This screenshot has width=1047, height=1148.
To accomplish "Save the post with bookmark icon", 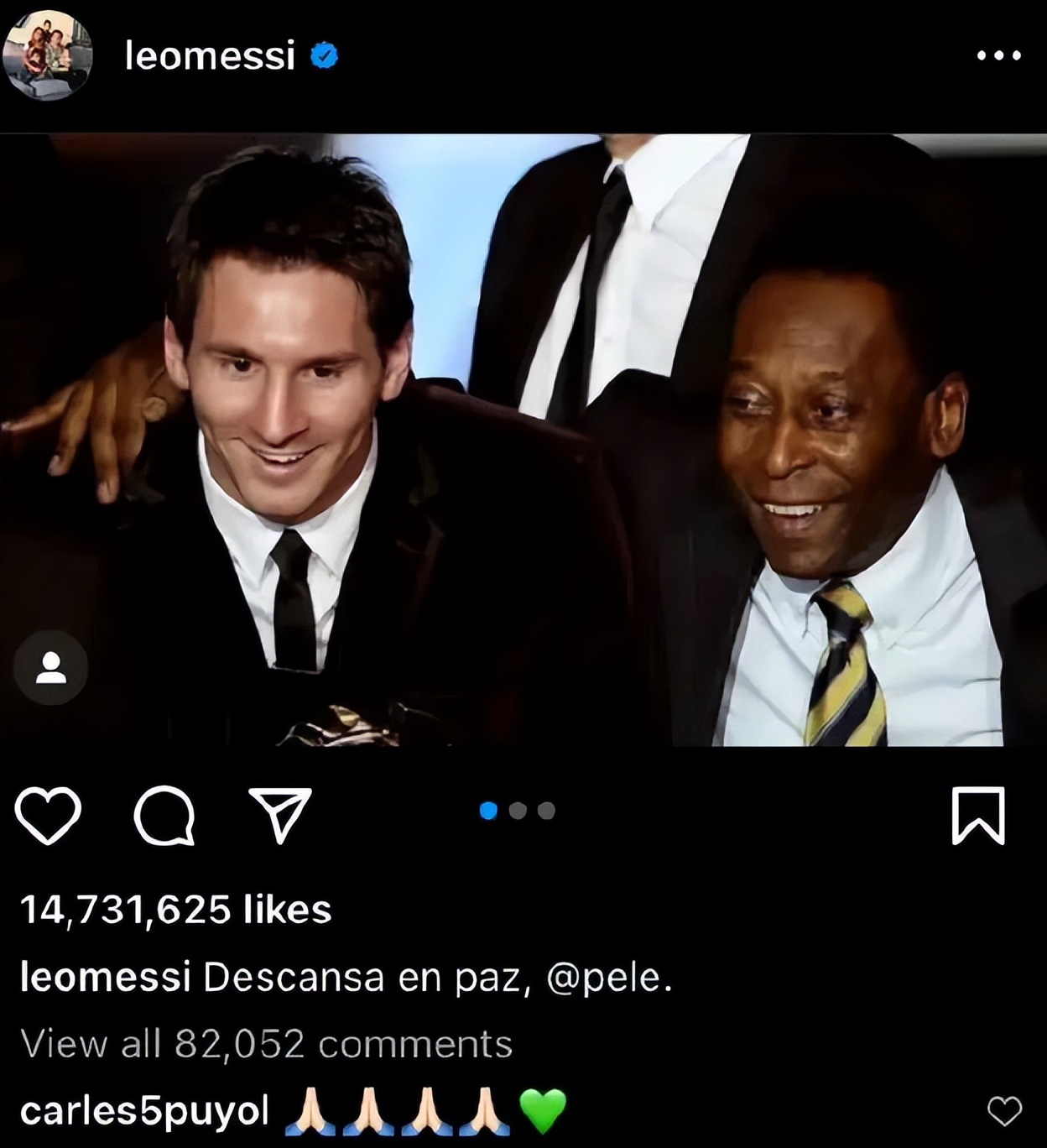I will (x=978, y=814).
